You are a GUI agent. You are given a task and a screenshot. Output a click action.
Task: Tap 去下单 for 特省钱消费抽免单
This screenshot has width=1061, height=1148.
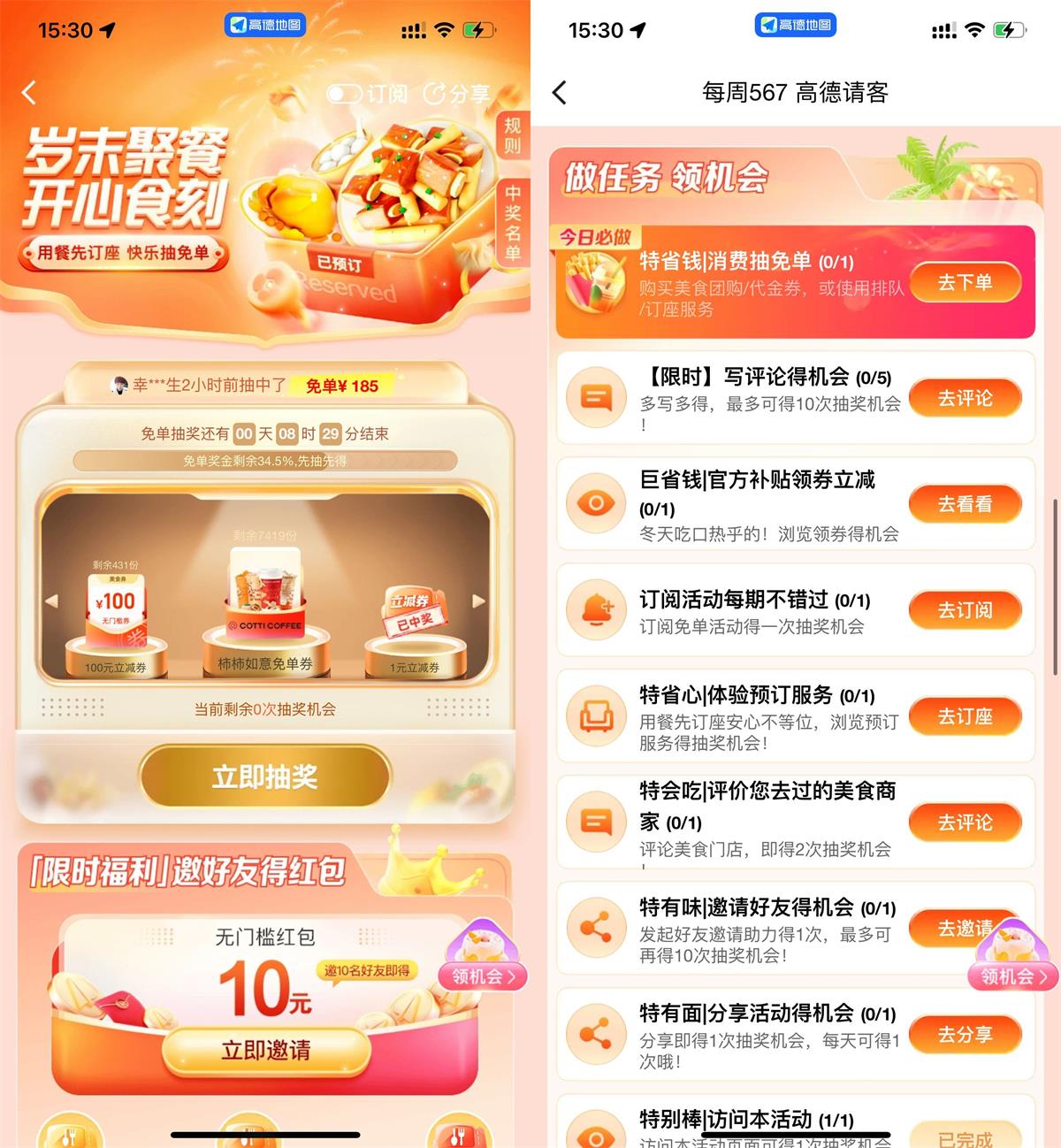tap(965, 283)
